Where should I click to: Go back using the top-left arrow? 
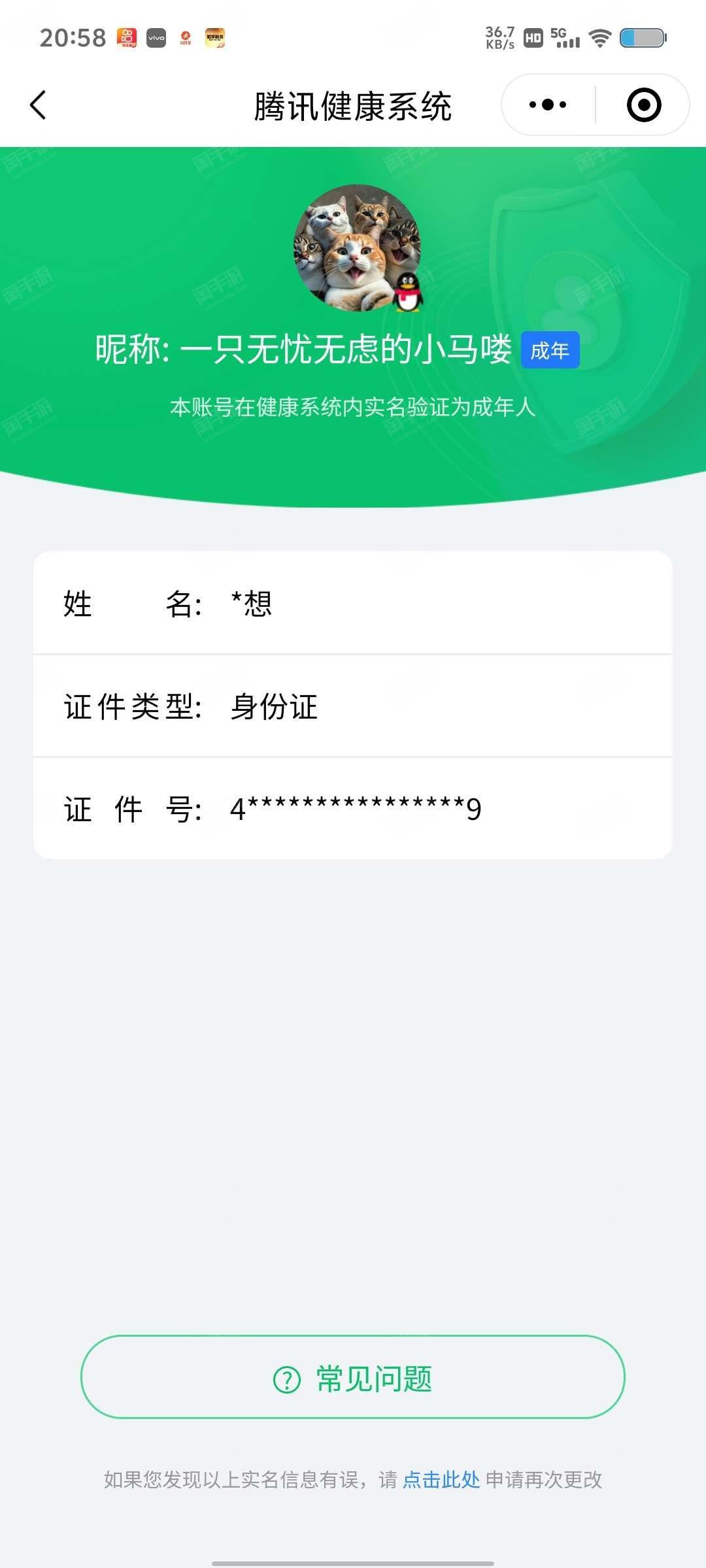click(38, 105)
